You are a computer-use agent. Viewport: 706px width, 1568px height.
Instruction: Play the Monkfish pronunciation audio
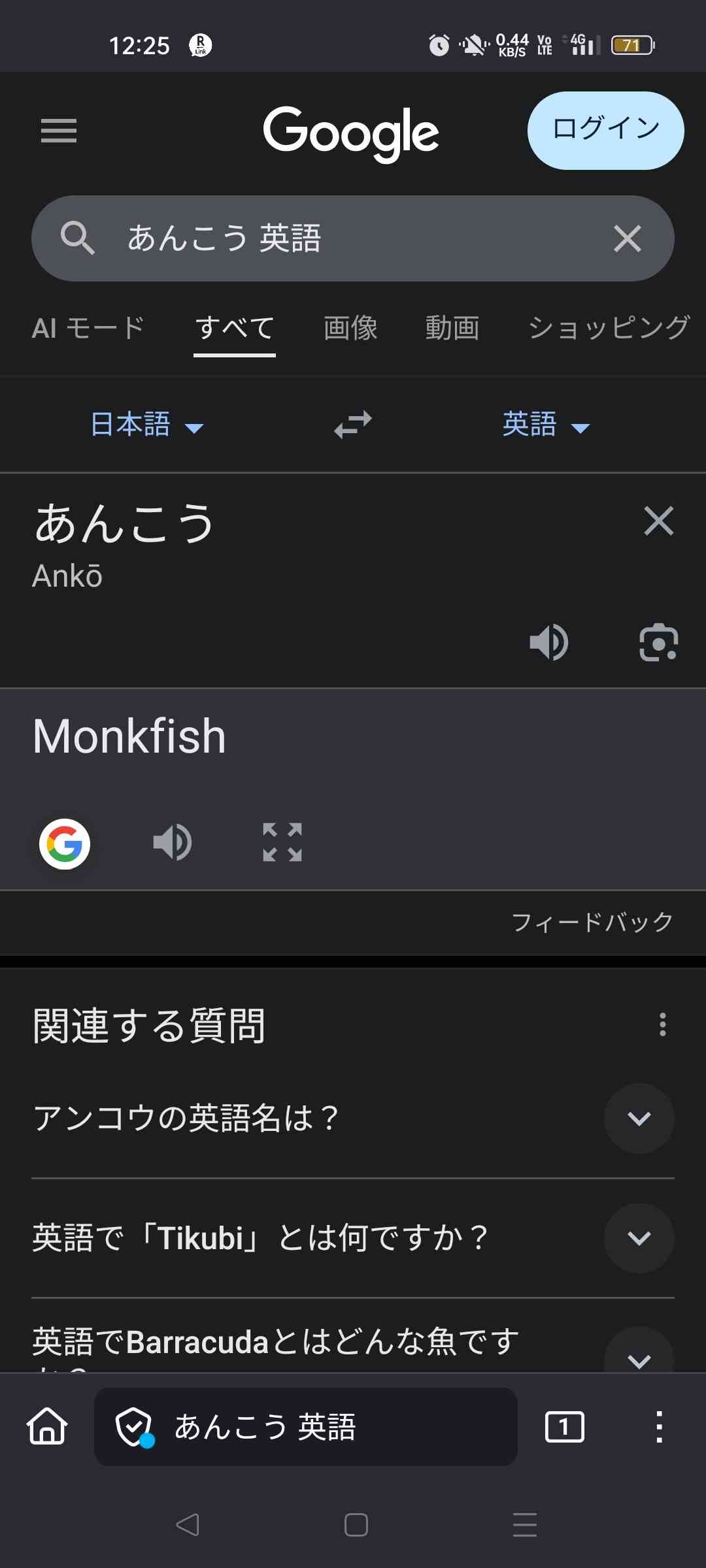pyautogui.click(x=173, y=843)
